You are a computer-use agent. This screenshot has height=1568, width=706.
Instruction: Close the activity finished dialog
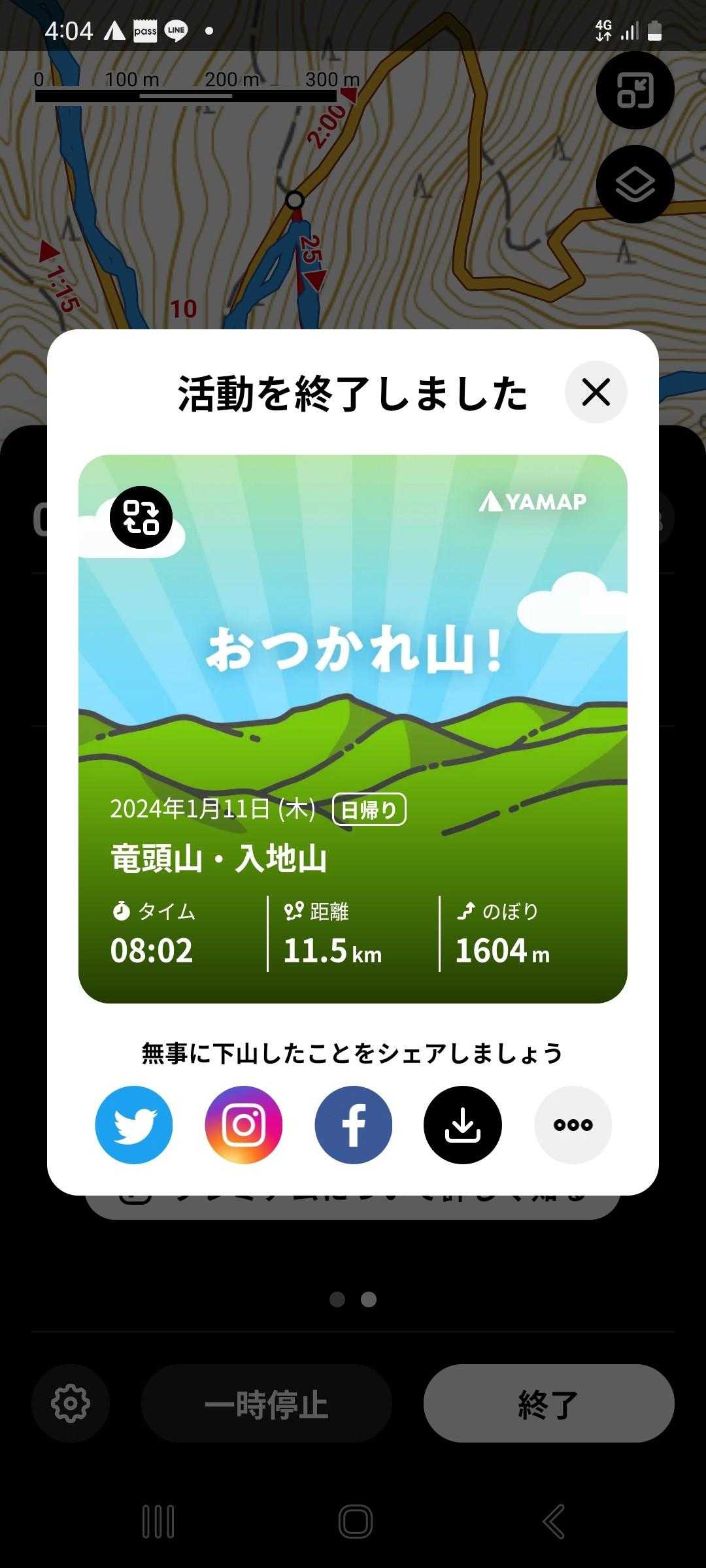[596, 392]
